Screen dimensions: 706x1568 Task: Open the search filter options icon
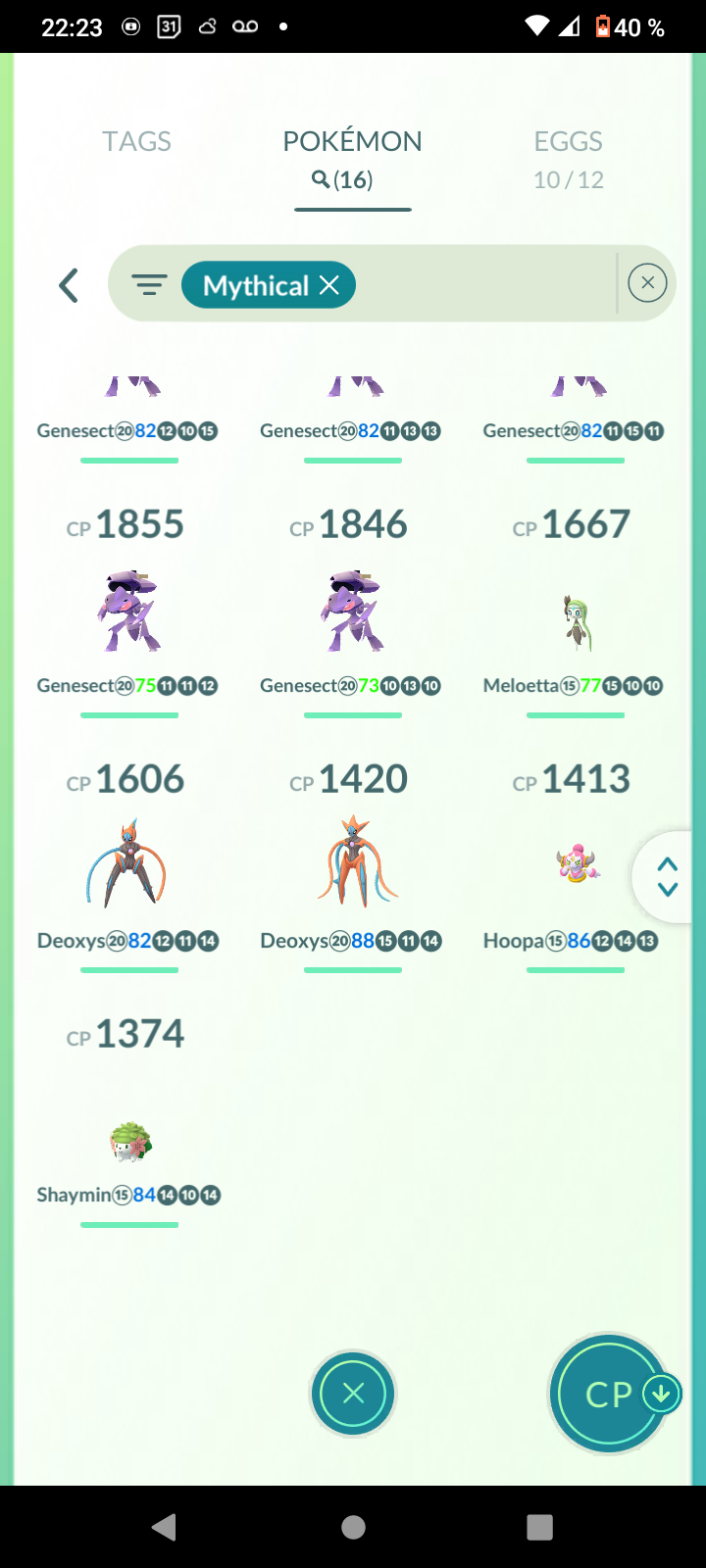[149, 285]
